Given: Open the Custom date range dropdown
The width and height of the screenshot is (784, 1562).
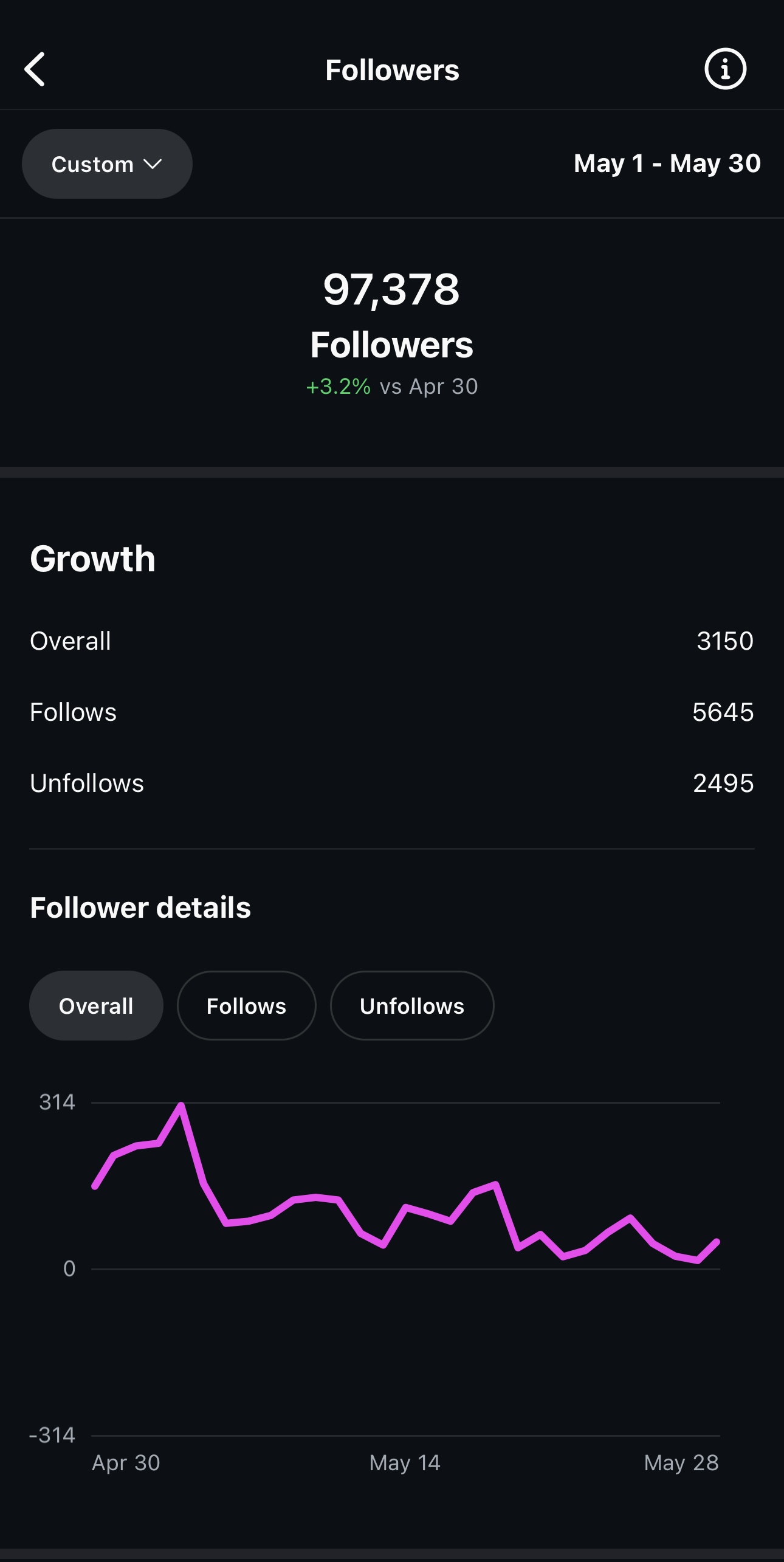Looking at the screenshot, I should (107, 163).
